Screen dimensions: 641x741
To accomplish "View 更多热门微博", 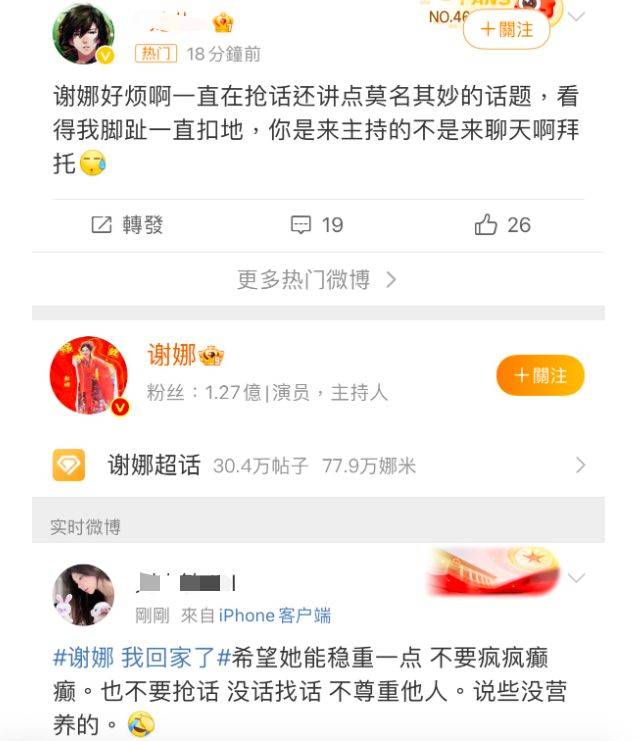I will point(317,280).
